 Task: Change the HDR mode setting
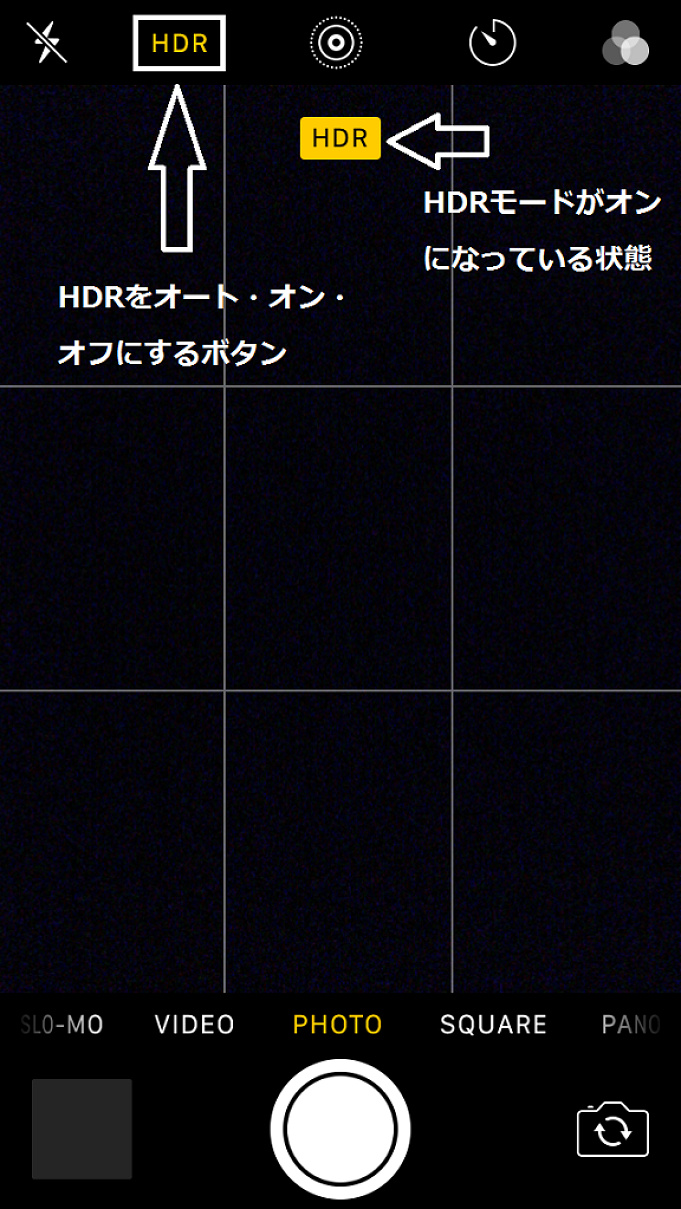click(x=179, y=45)
